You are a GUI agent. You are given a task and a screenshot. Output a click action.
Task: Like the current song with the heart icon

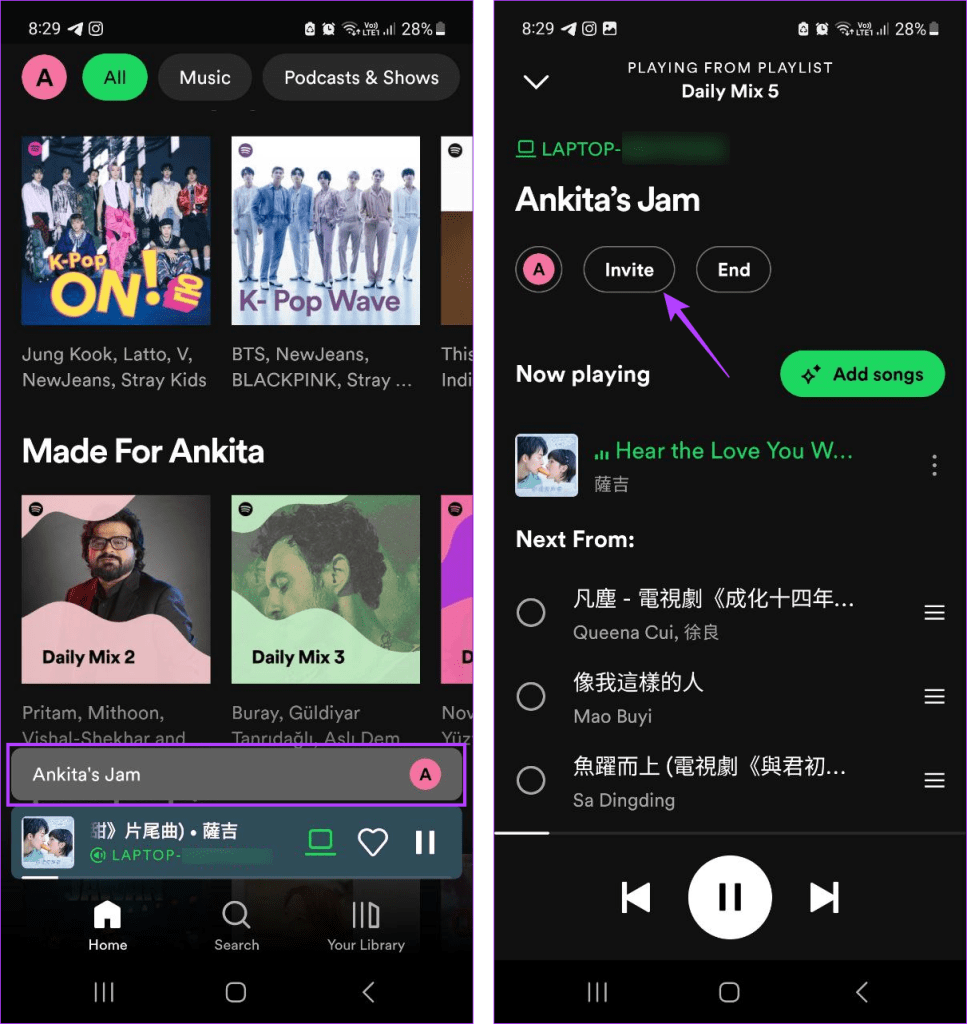372,842
